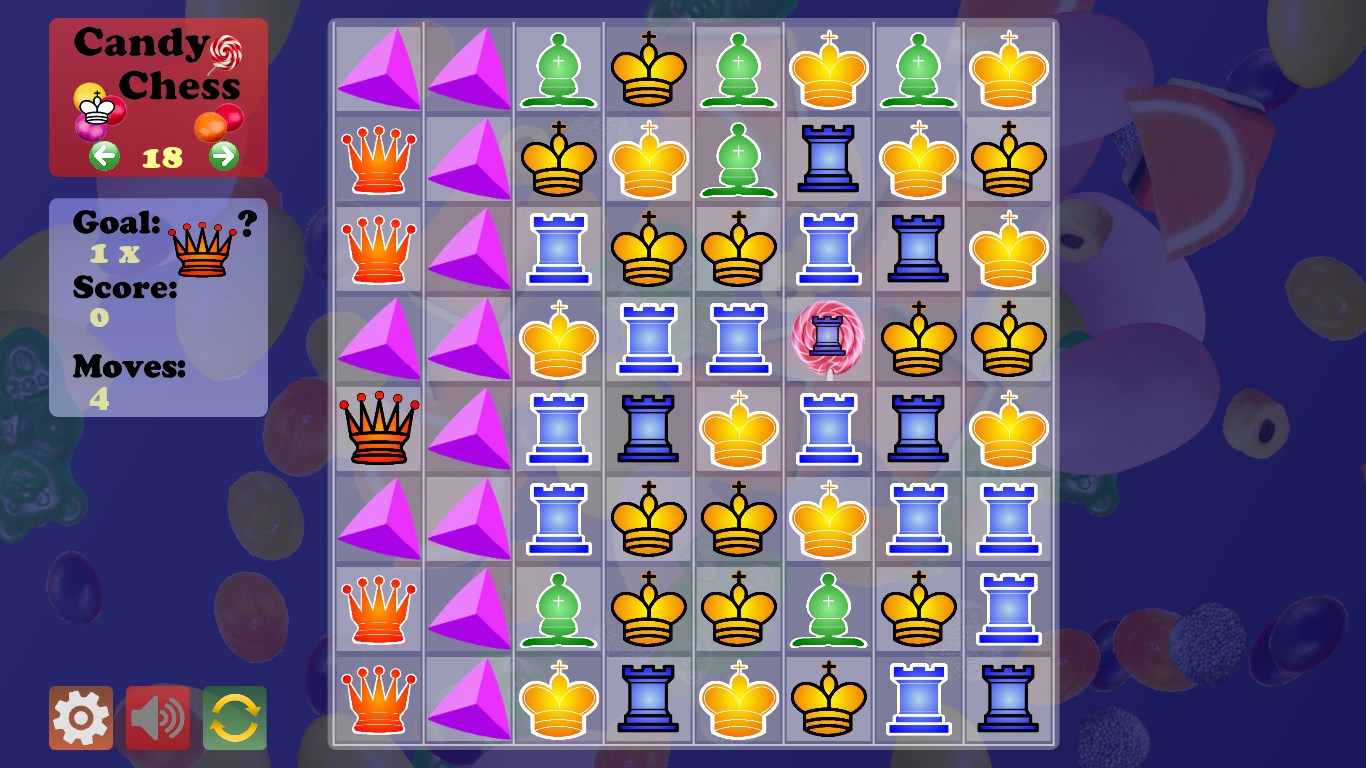Mute the game sound
The image size is (1366, 768).
(x=158, y=718)
